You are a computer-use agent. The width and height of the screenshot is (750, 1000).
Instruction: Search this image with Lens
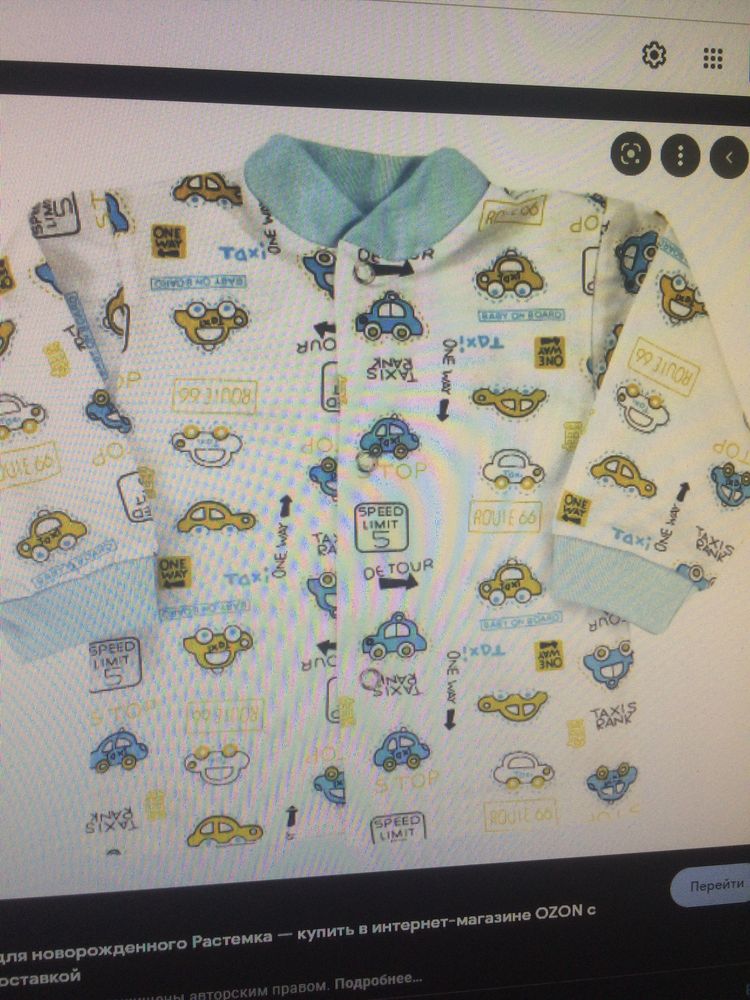[x=631, y=154]
